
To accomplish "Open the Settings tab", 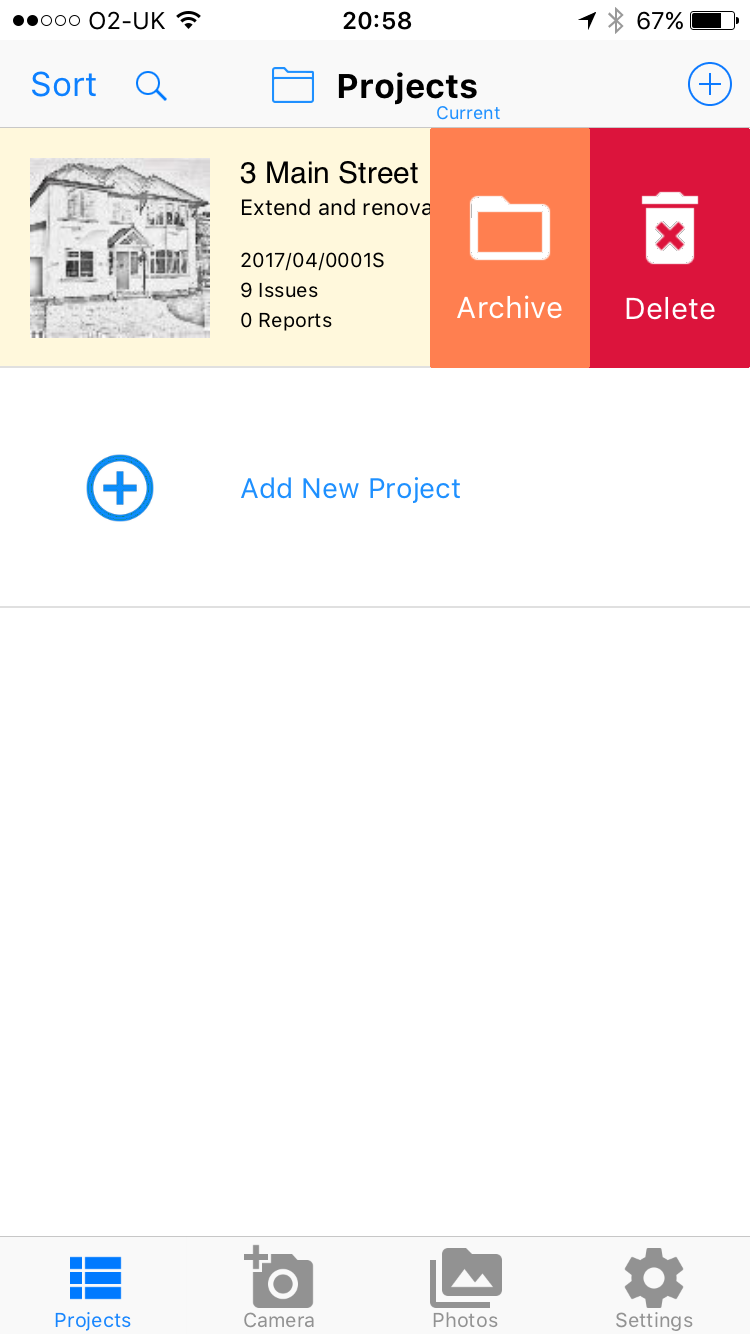I will pyautogui.click(x=654, y=1287).
